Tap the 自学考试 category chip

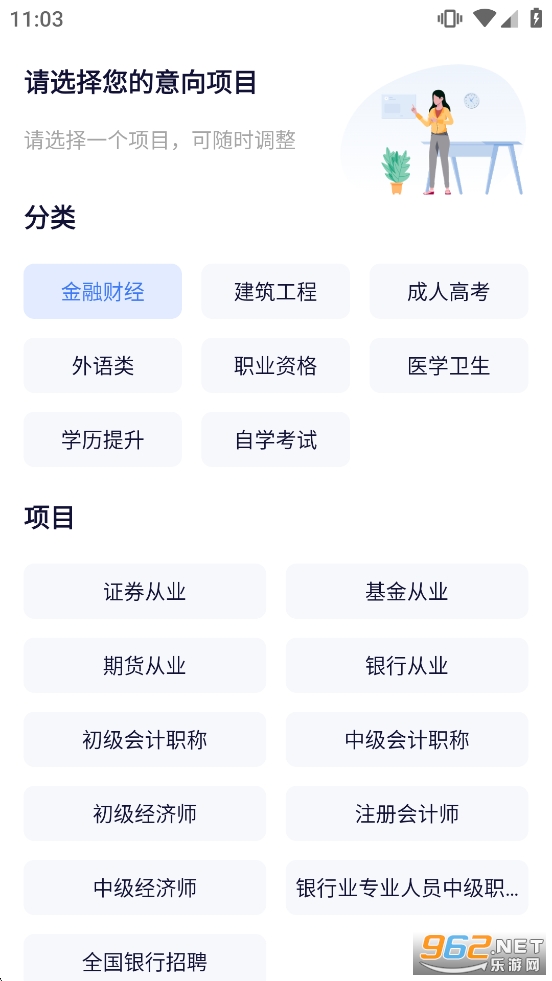tap(275, 439)
